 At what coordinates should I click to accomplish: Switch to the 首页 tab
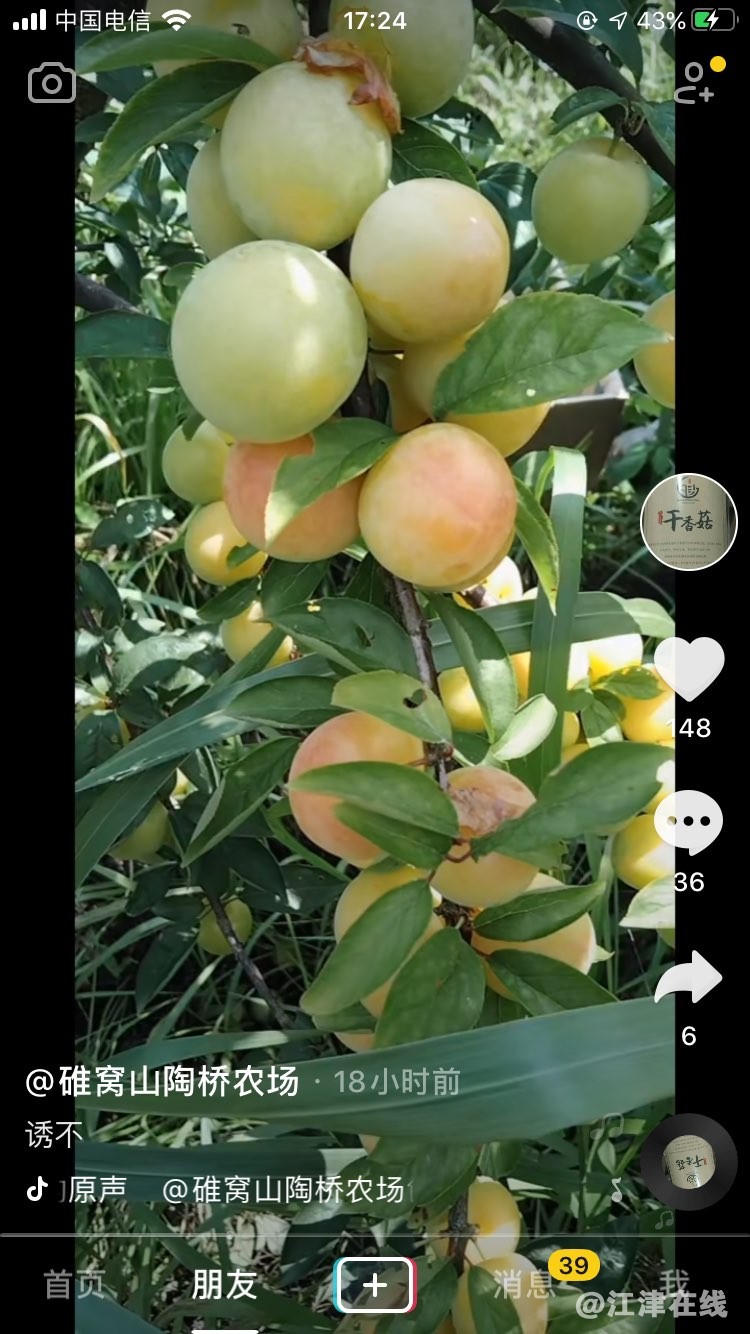75,1284
